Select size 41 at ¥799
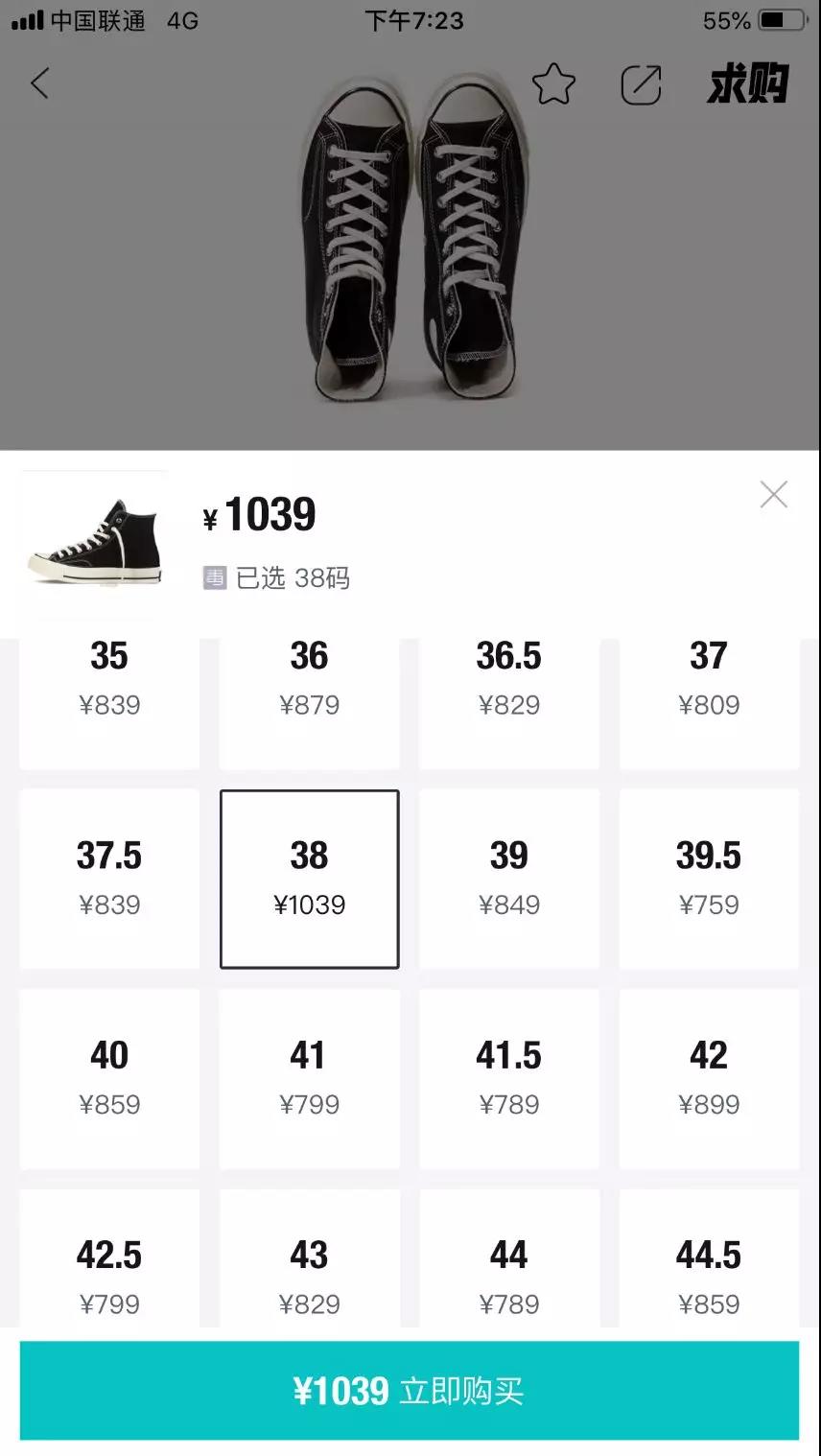This screenshot has height=1456, width=821. pos(309,1078)
